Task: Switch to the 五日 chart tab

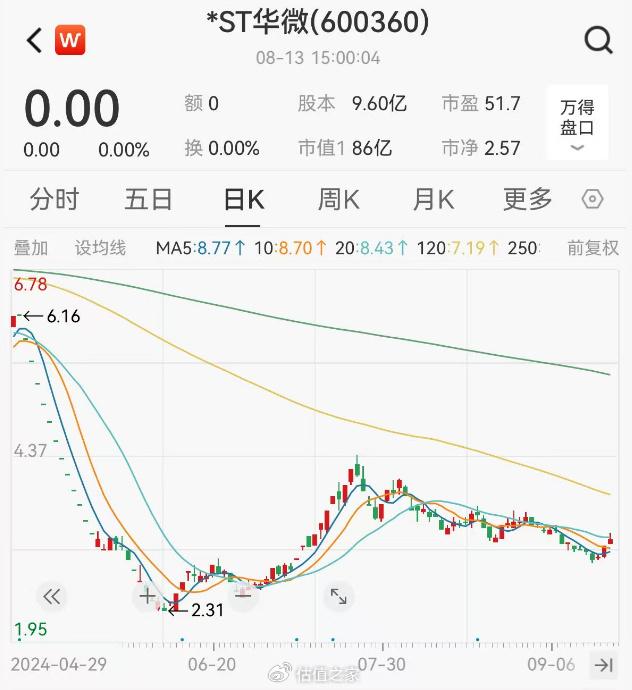Action: (149, 200)
